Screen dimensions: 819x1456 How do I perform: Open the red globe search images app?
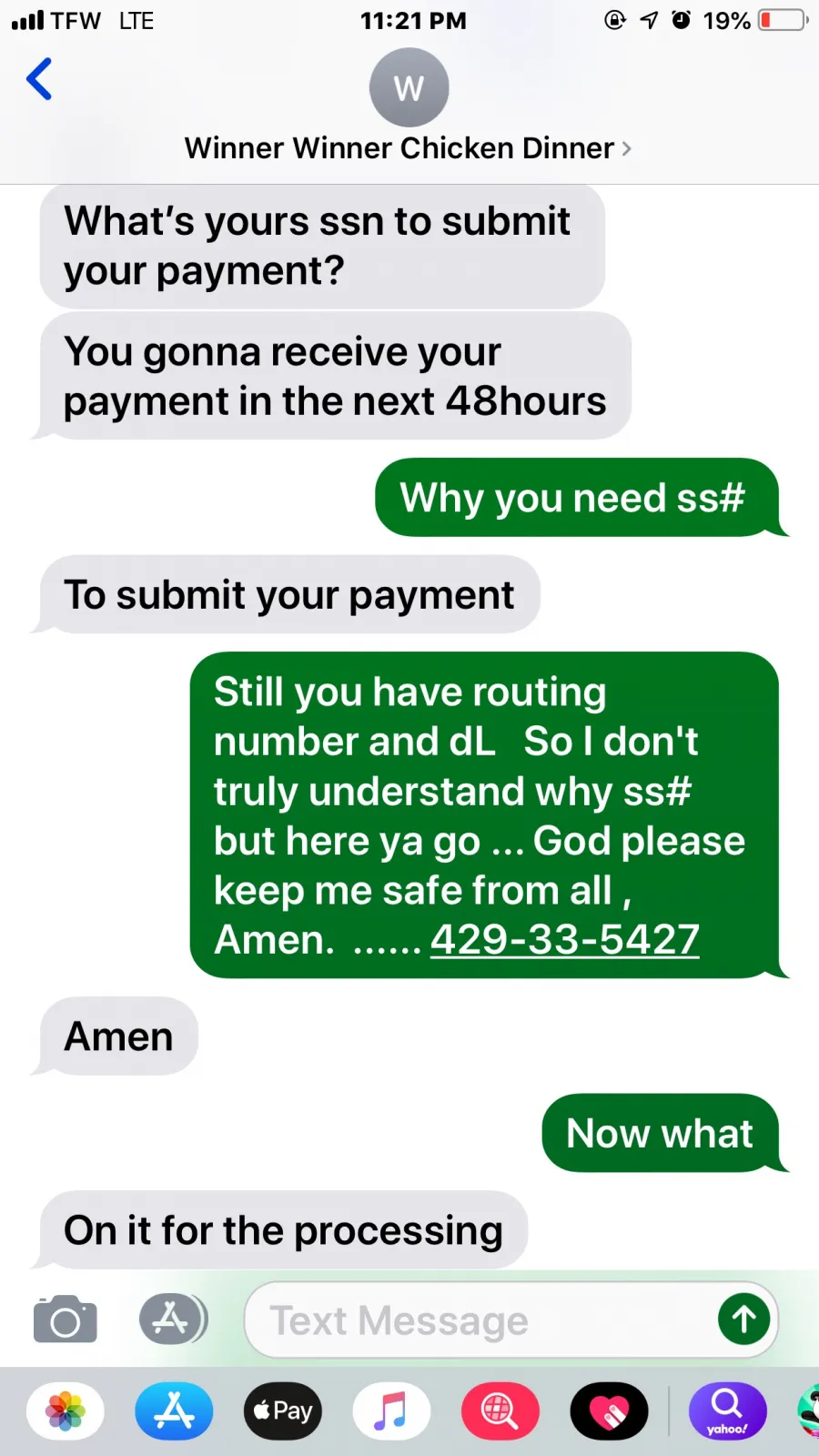[500, 1410]
